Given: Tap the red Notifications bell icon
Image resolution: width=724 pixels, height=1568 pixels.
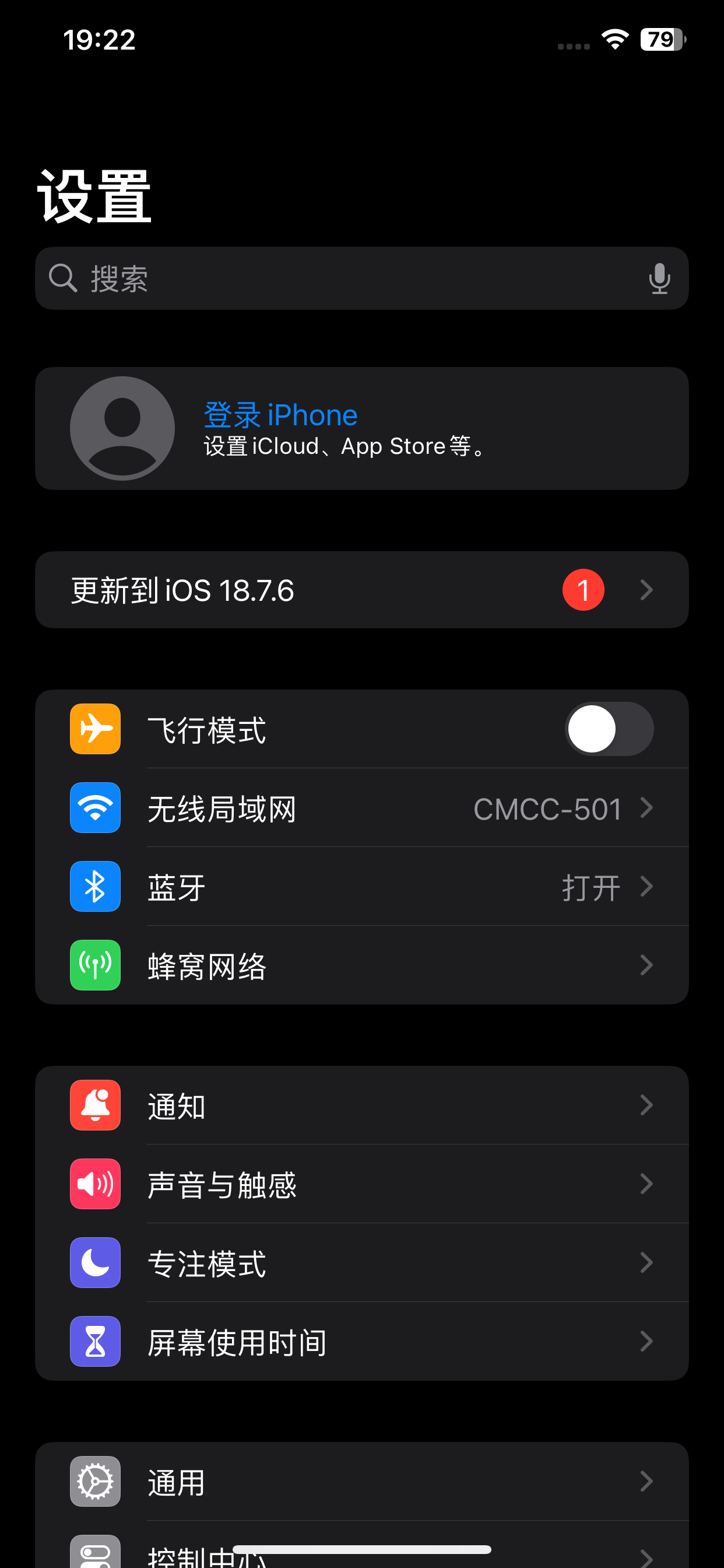Looking at the screenshot, I should pyautogui.click(x=95, y=1105).
